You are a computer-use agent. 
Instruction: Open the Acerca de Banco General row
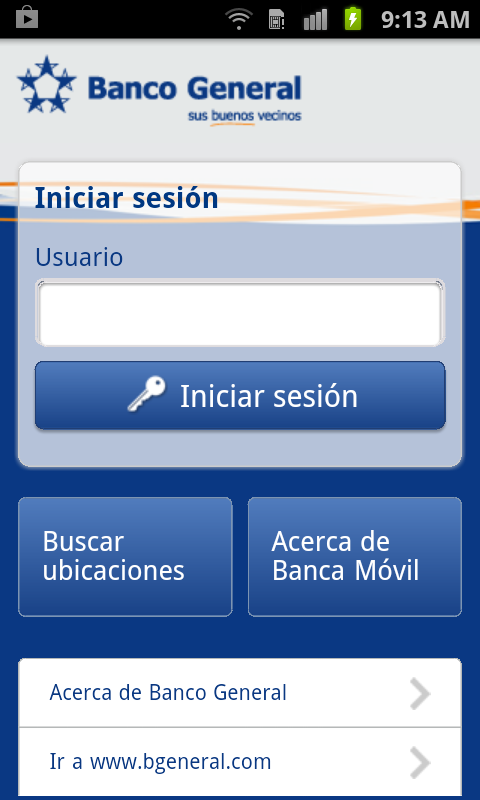(240, 692)
